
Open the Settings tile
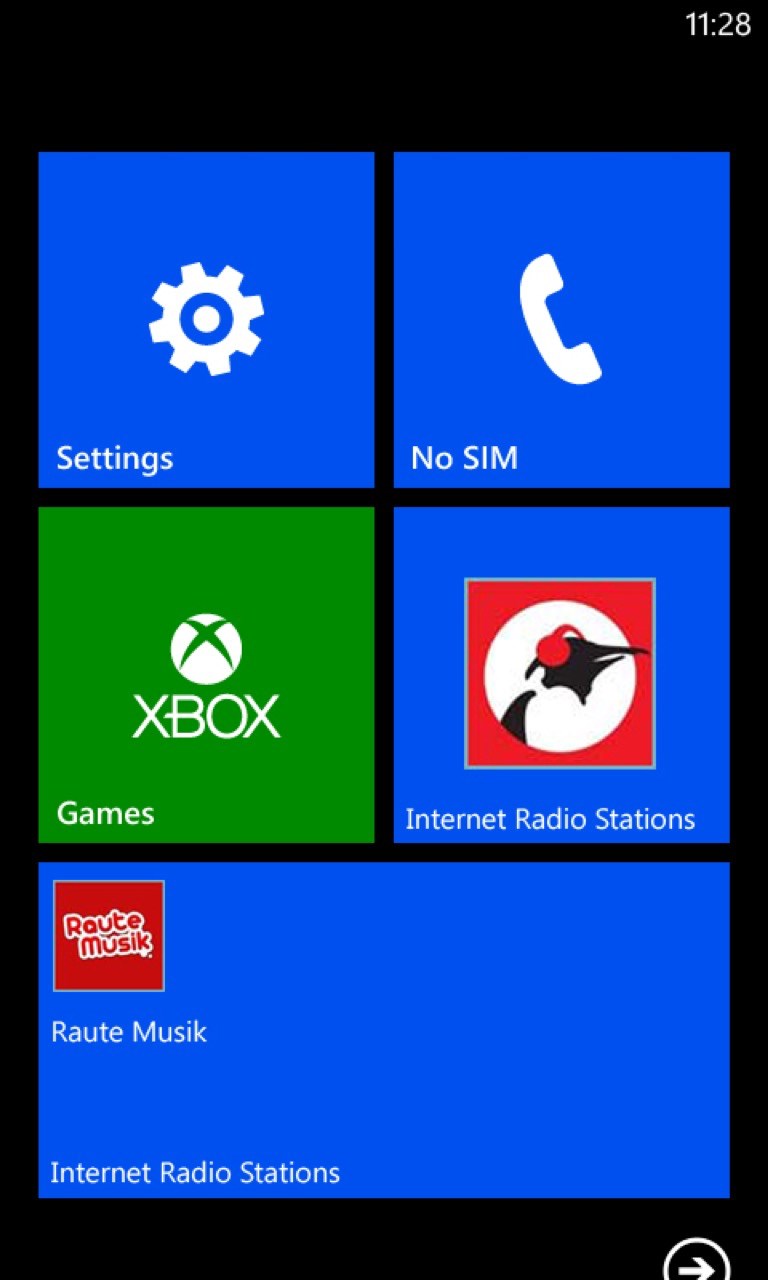pos(206,320)
